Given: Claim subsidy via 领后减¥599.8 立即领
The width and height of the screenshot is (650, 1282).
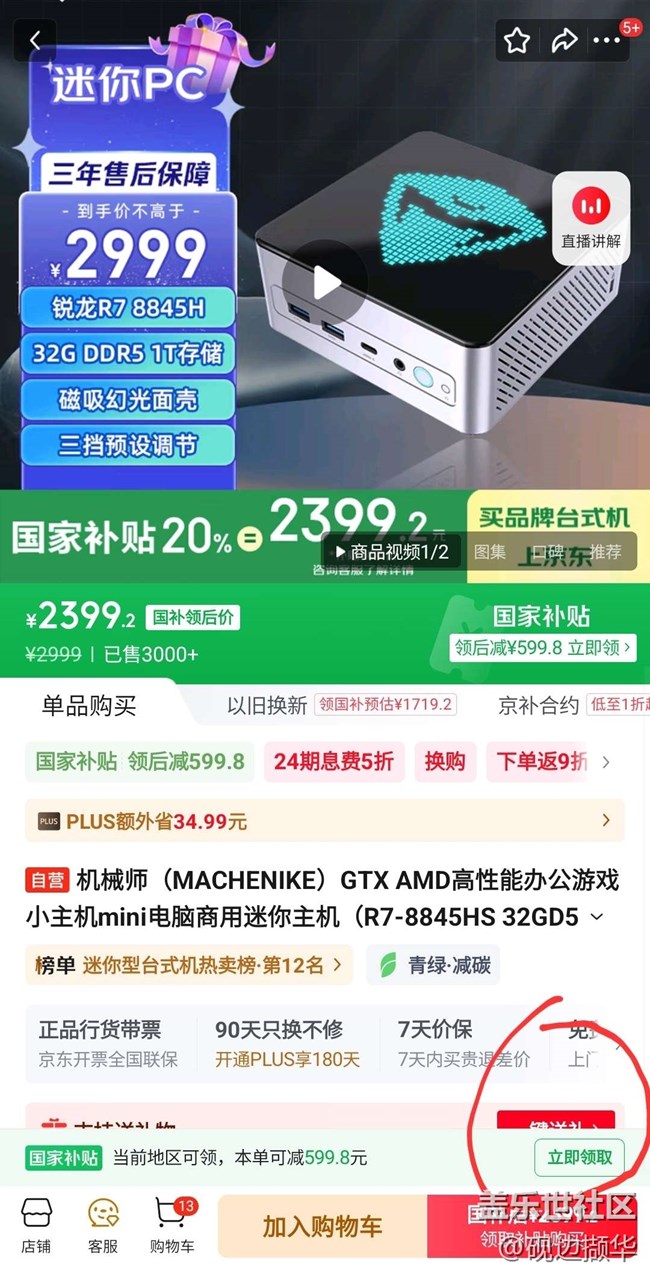Looking at the screenshot, I should tap(542, 647).
